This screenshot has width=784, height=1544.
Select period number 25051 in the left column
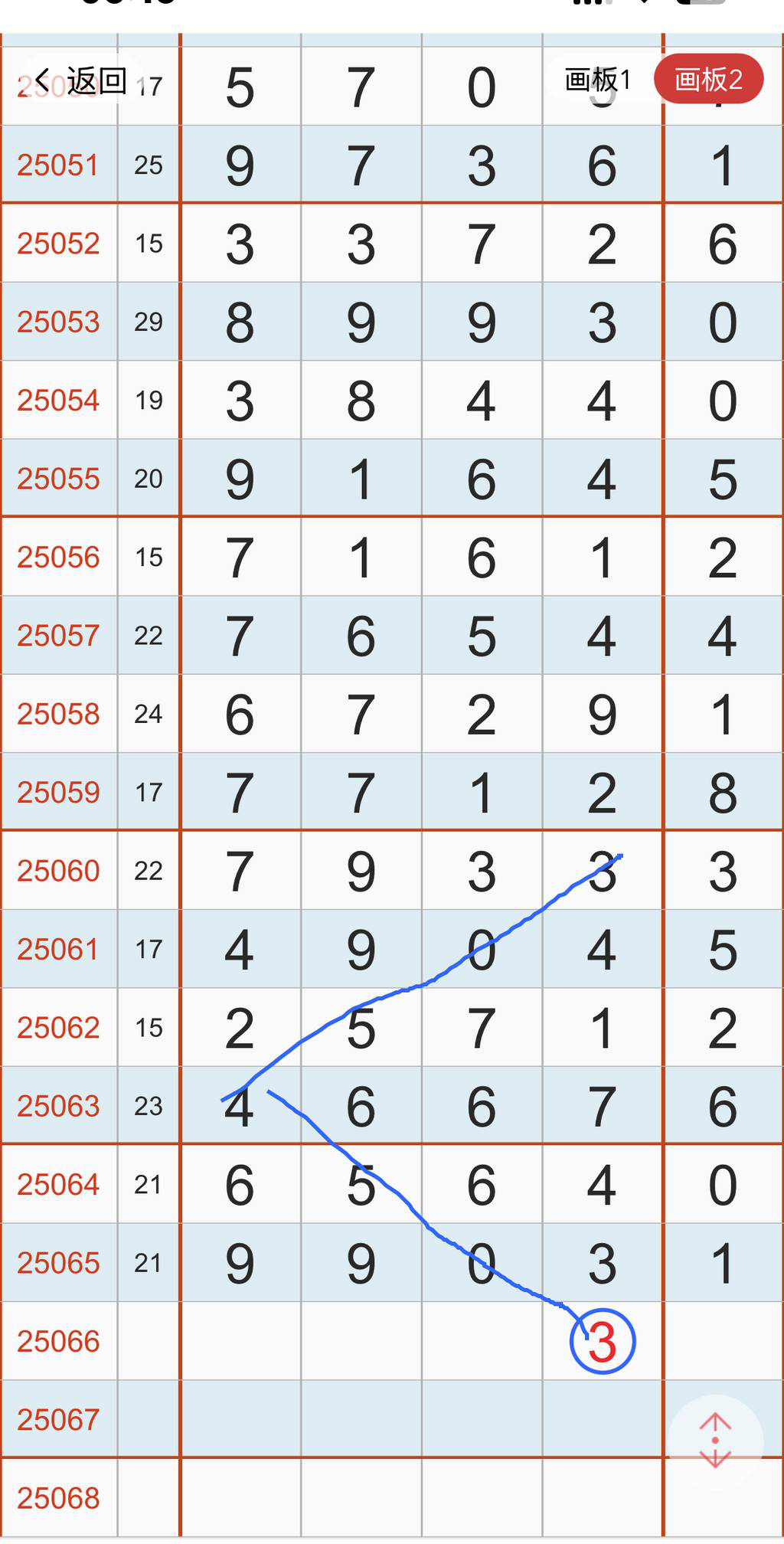click(x=59, y=163)
